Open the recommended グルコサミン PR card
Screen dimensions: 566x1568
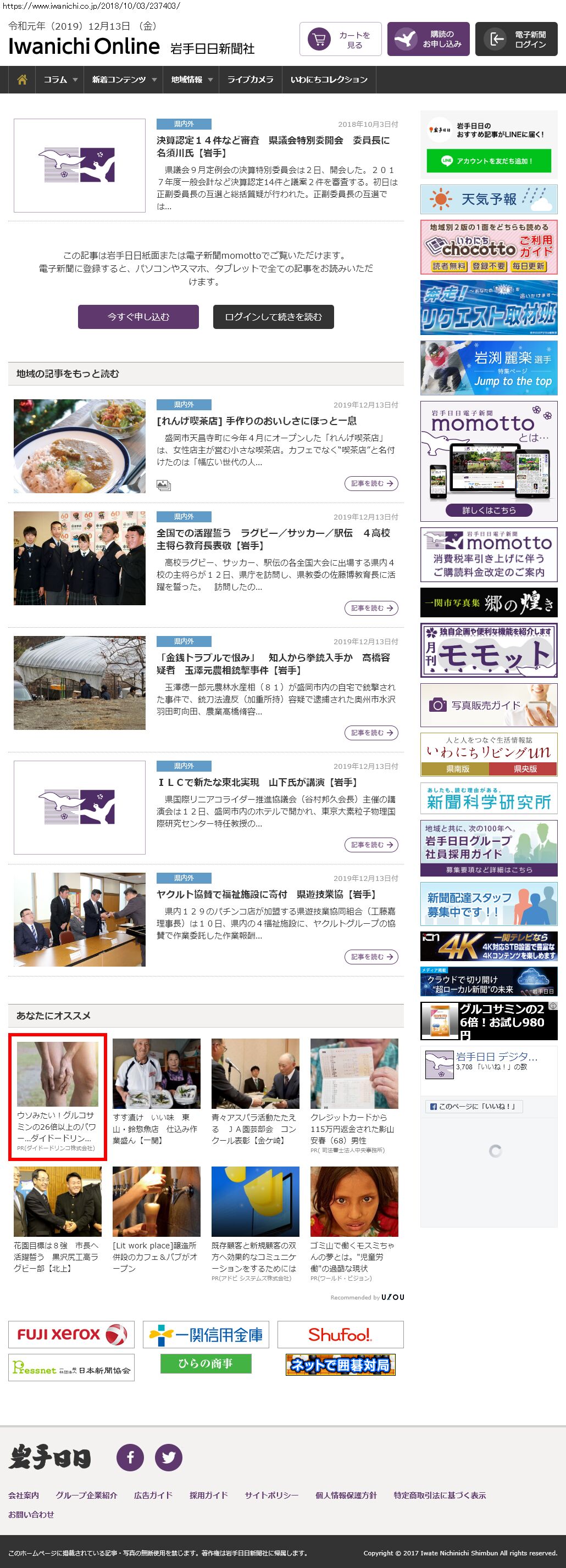point(57,1096)
